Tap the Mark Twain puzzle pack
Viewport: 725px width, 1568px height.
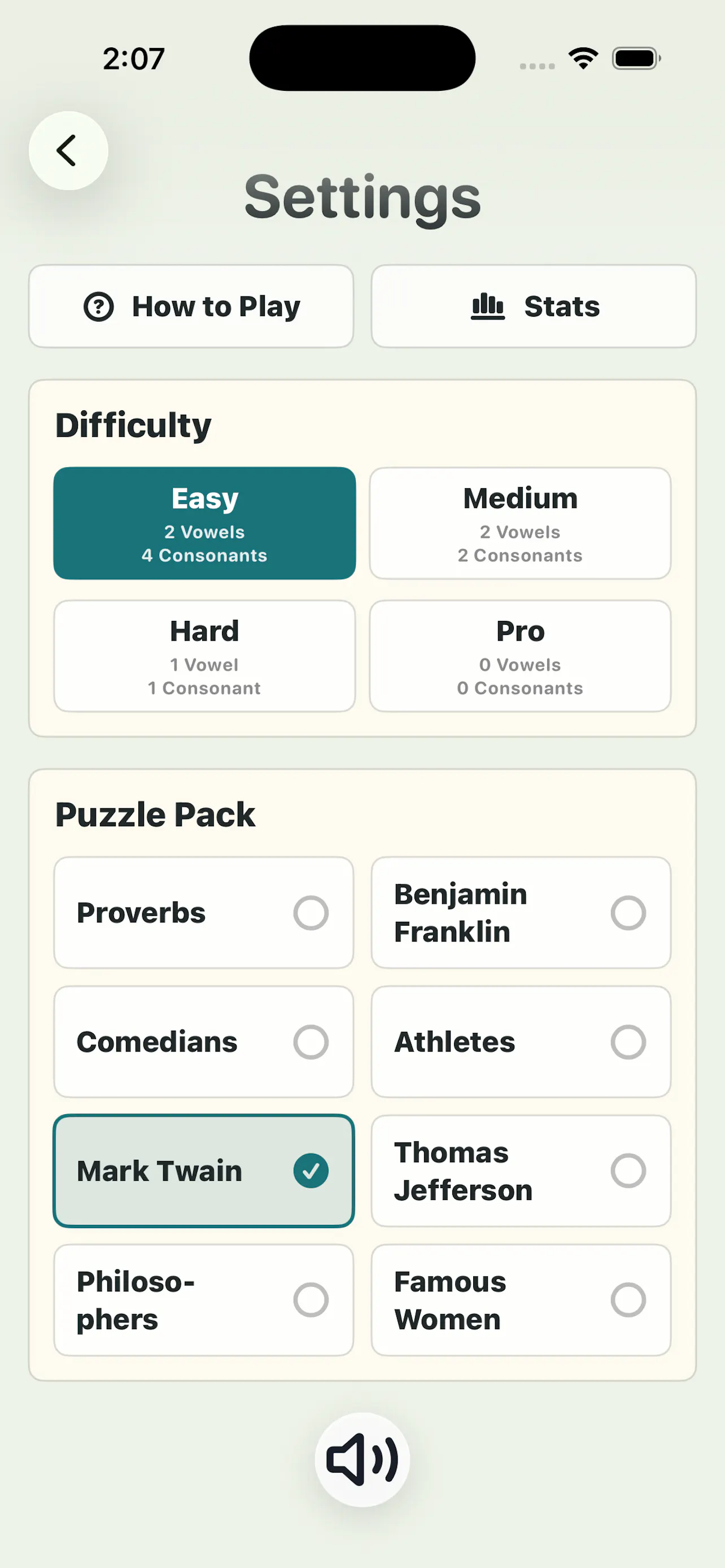pos(204,1171)
